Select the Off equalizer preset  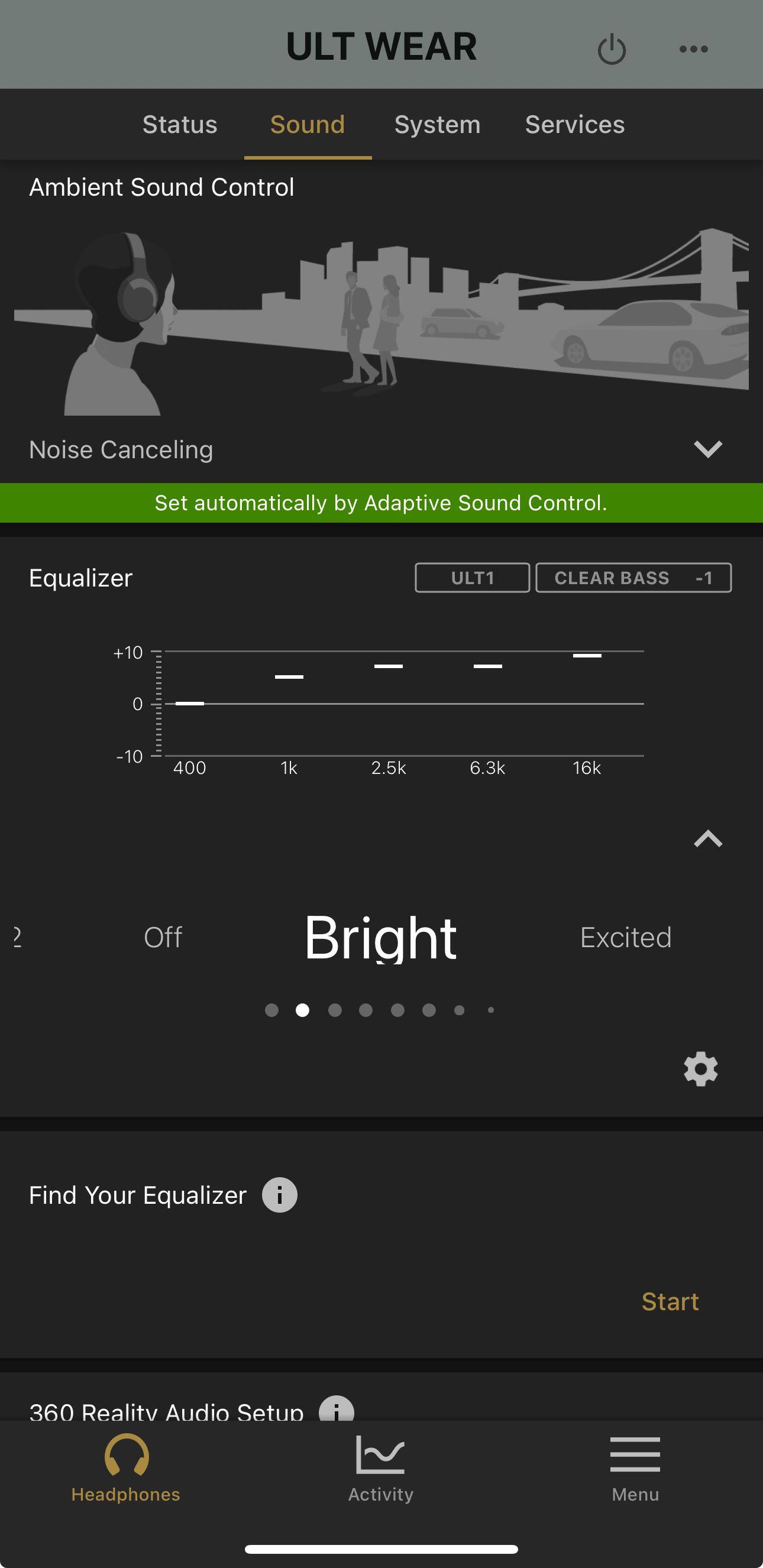pyautogui.click(x=163, y=937)
